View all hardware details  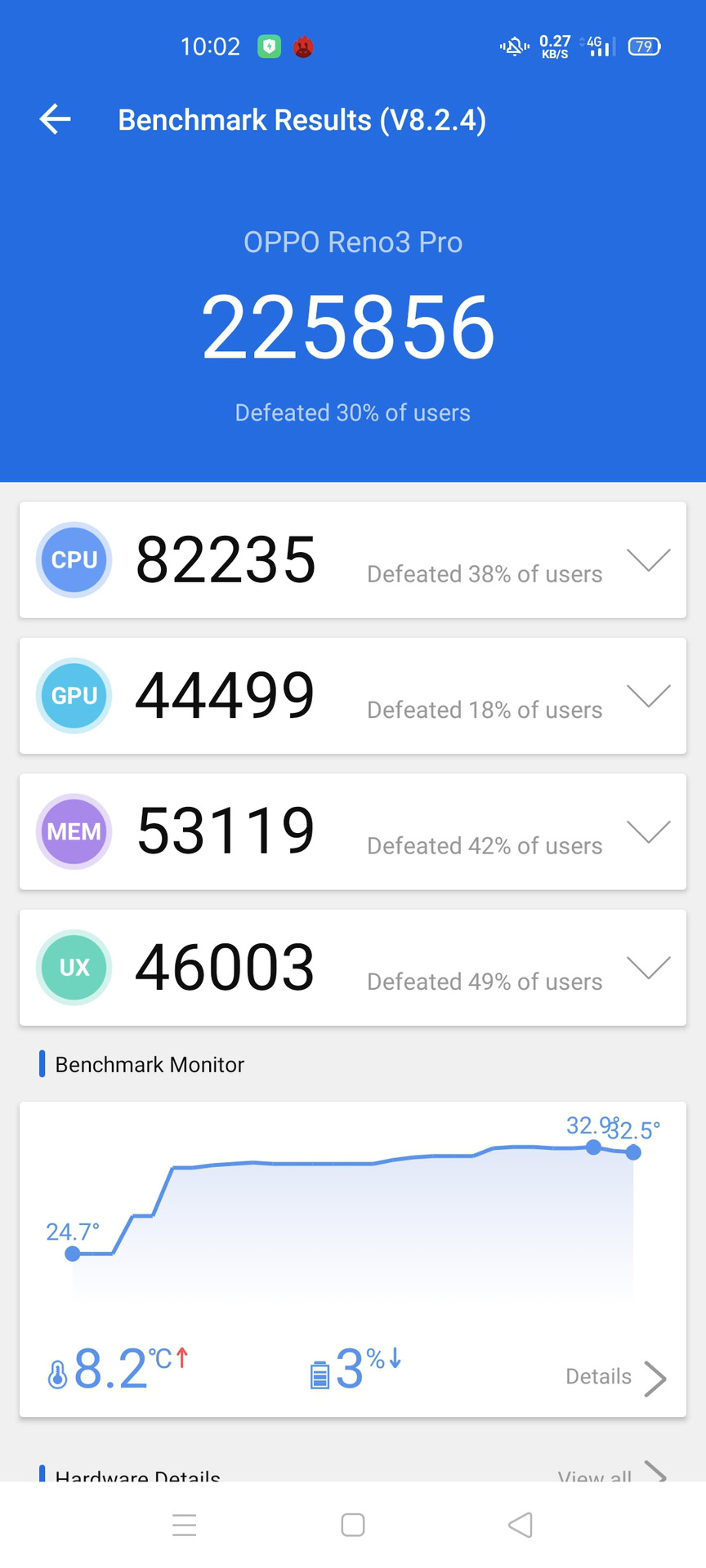pos(610,1474)
